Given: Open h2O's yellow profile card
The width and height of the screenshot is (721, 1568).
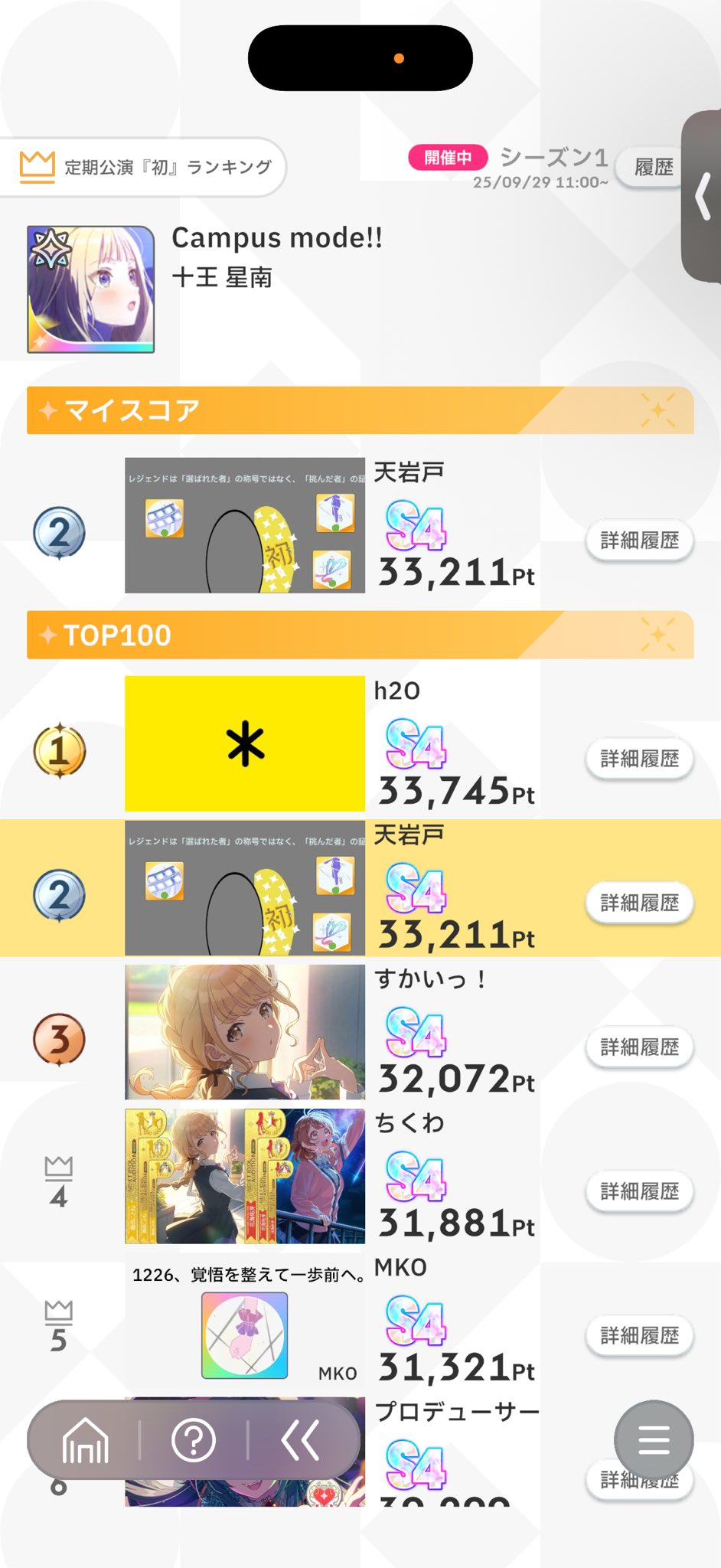Looking at the screenshot, I should point(245,743).
